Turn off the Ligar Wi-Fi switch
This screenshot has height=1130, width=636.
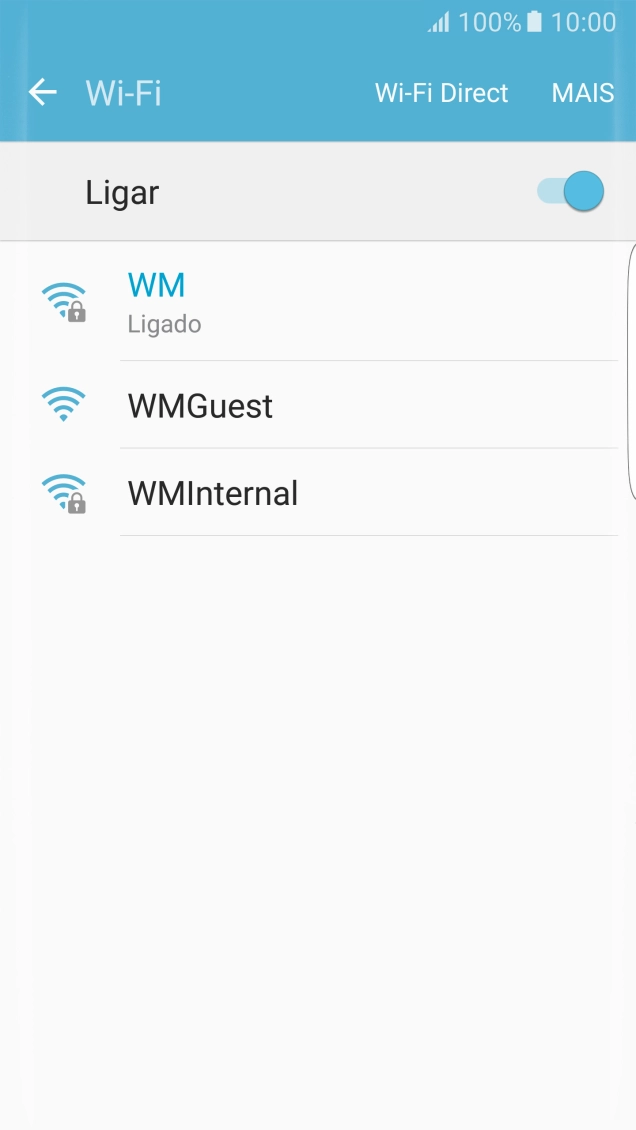[x=570, y=192]
